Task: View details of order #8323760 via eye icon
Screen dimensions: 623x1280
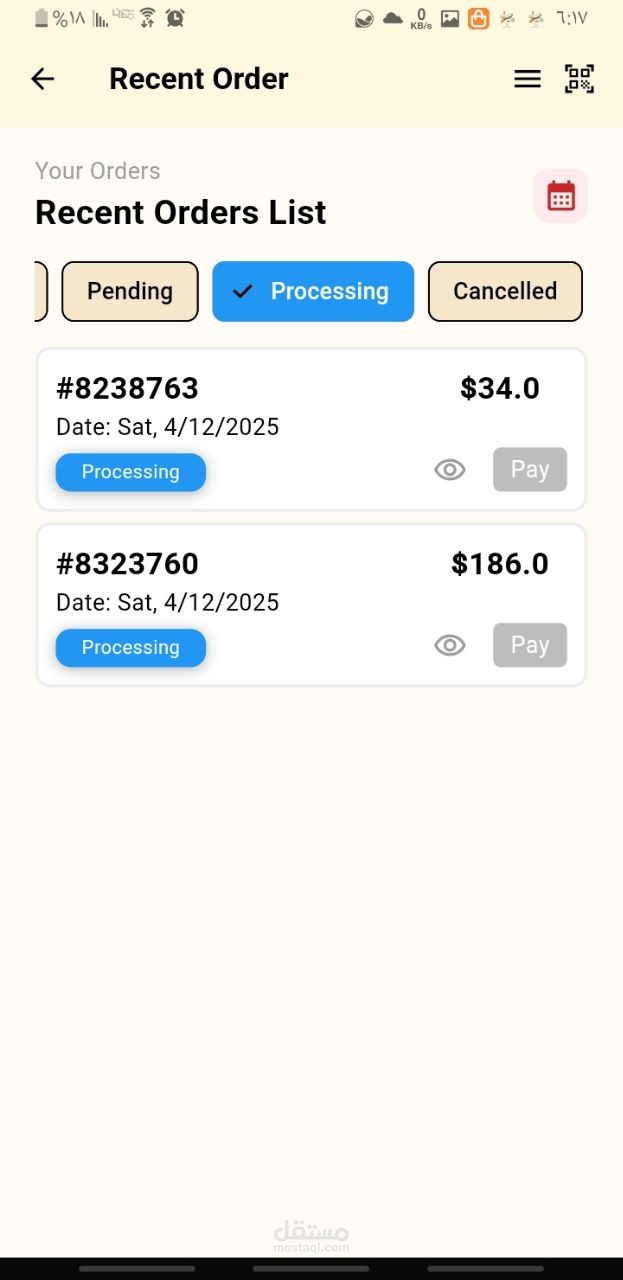Action: point(450,646)
